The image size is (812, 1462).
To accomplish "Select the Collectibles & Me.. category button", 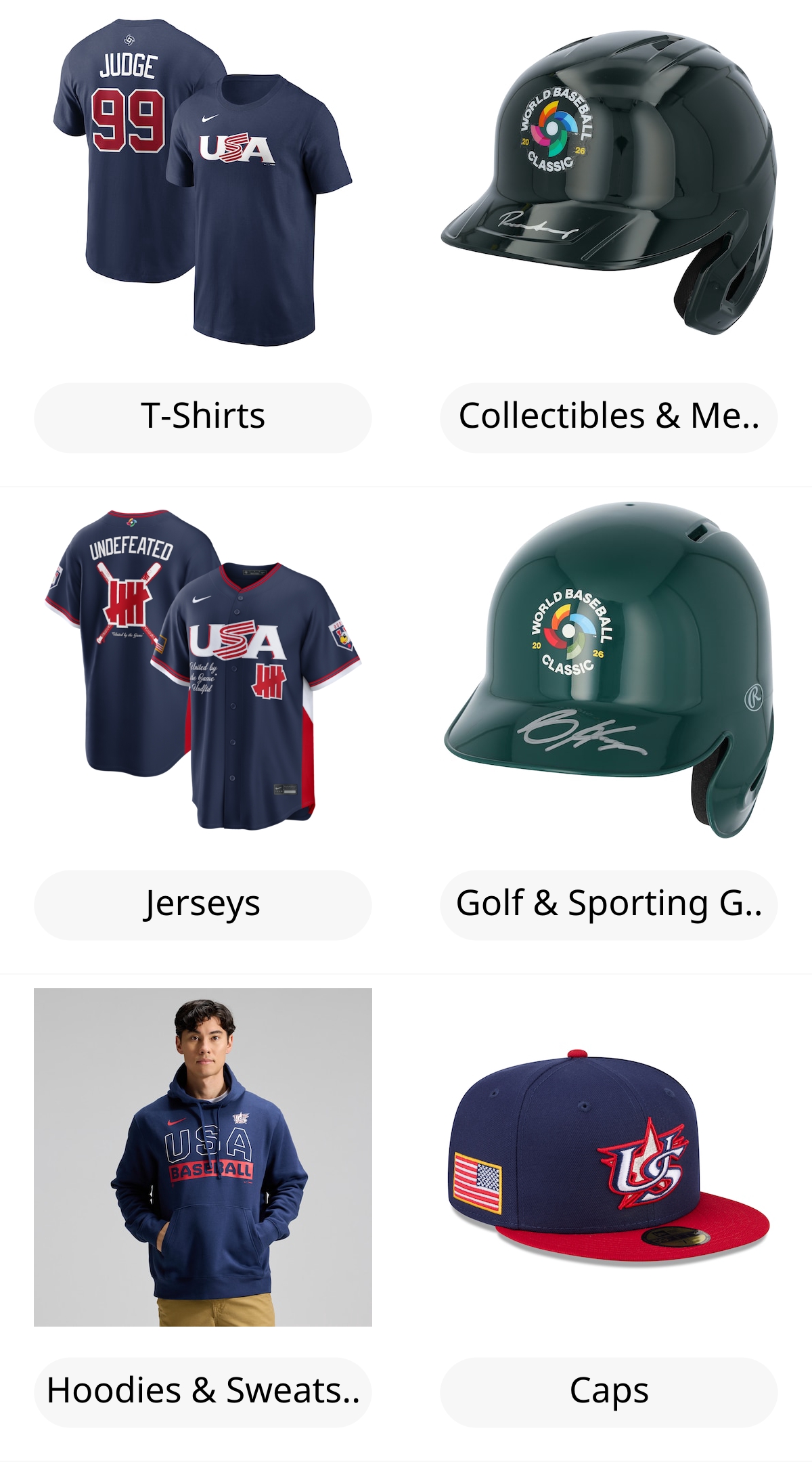I will tap(608, 417).
